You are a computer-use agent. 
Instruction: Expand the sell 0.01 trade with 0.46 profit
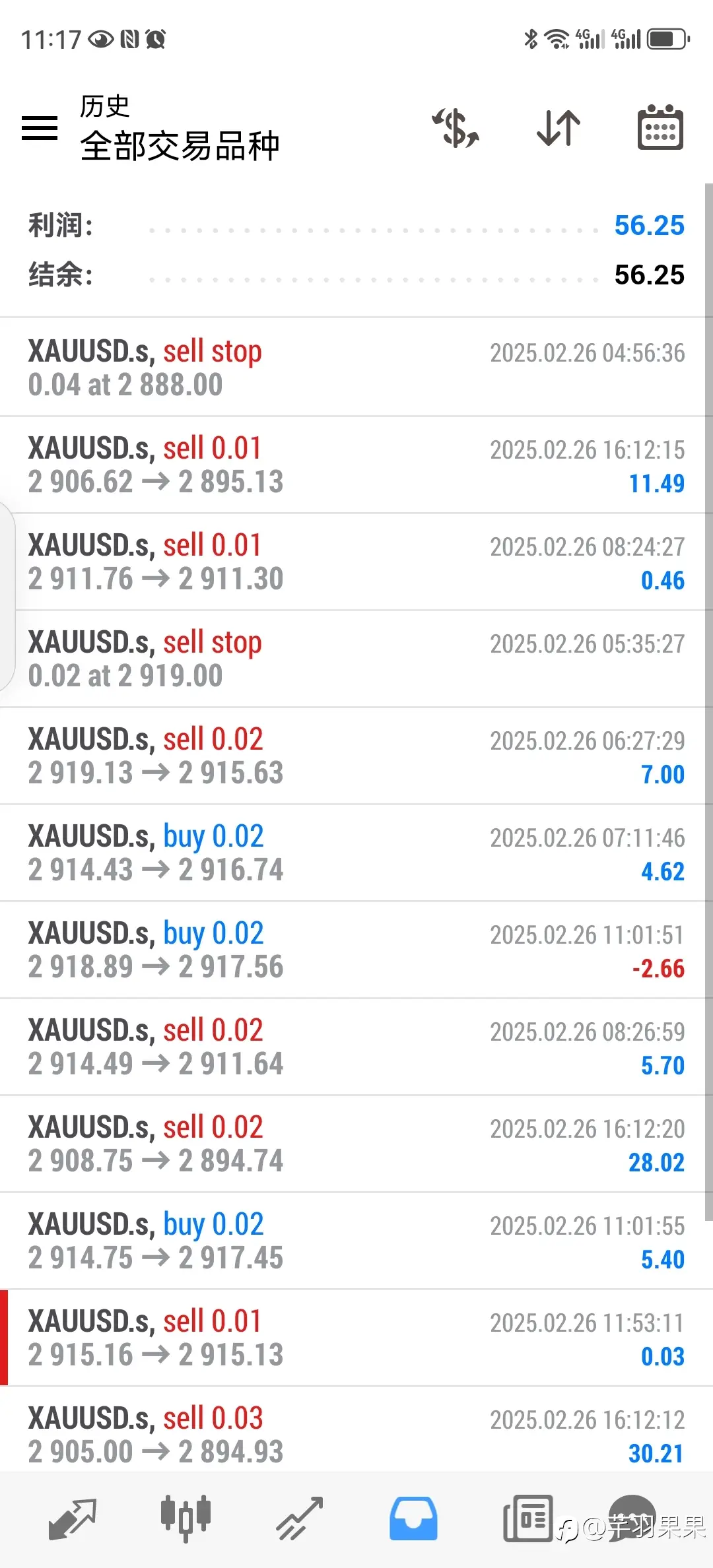[356, 562]
